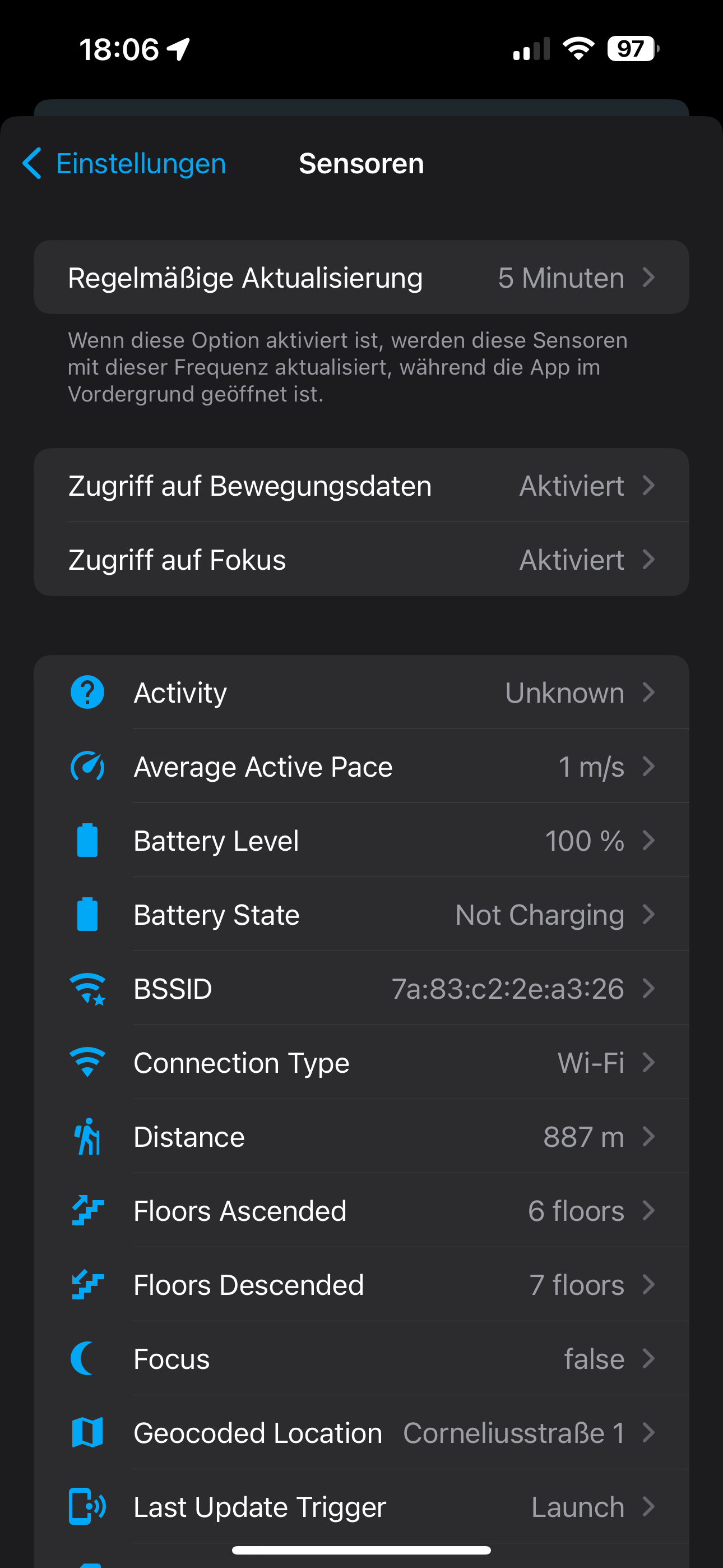View Average Active Pace details
The height and width of the screenshot is (1568, 723).
click(361, 767)
